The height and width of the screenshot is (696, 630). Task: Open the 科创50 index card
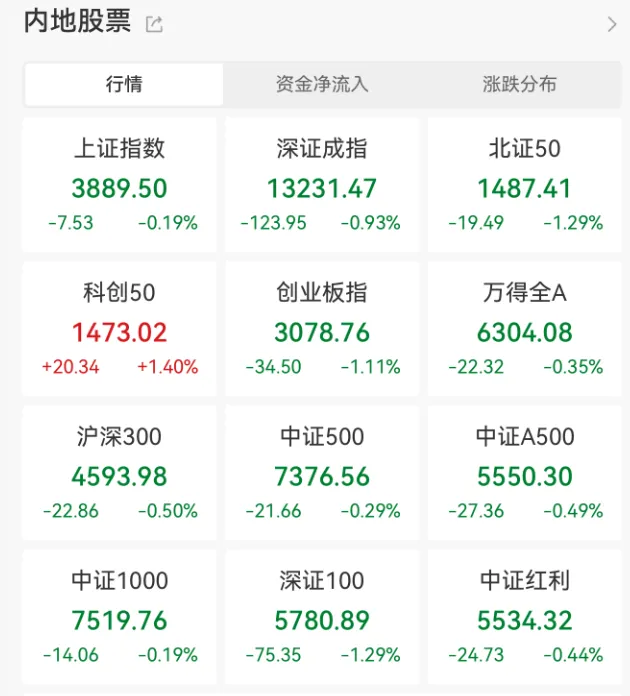(120, 329)
